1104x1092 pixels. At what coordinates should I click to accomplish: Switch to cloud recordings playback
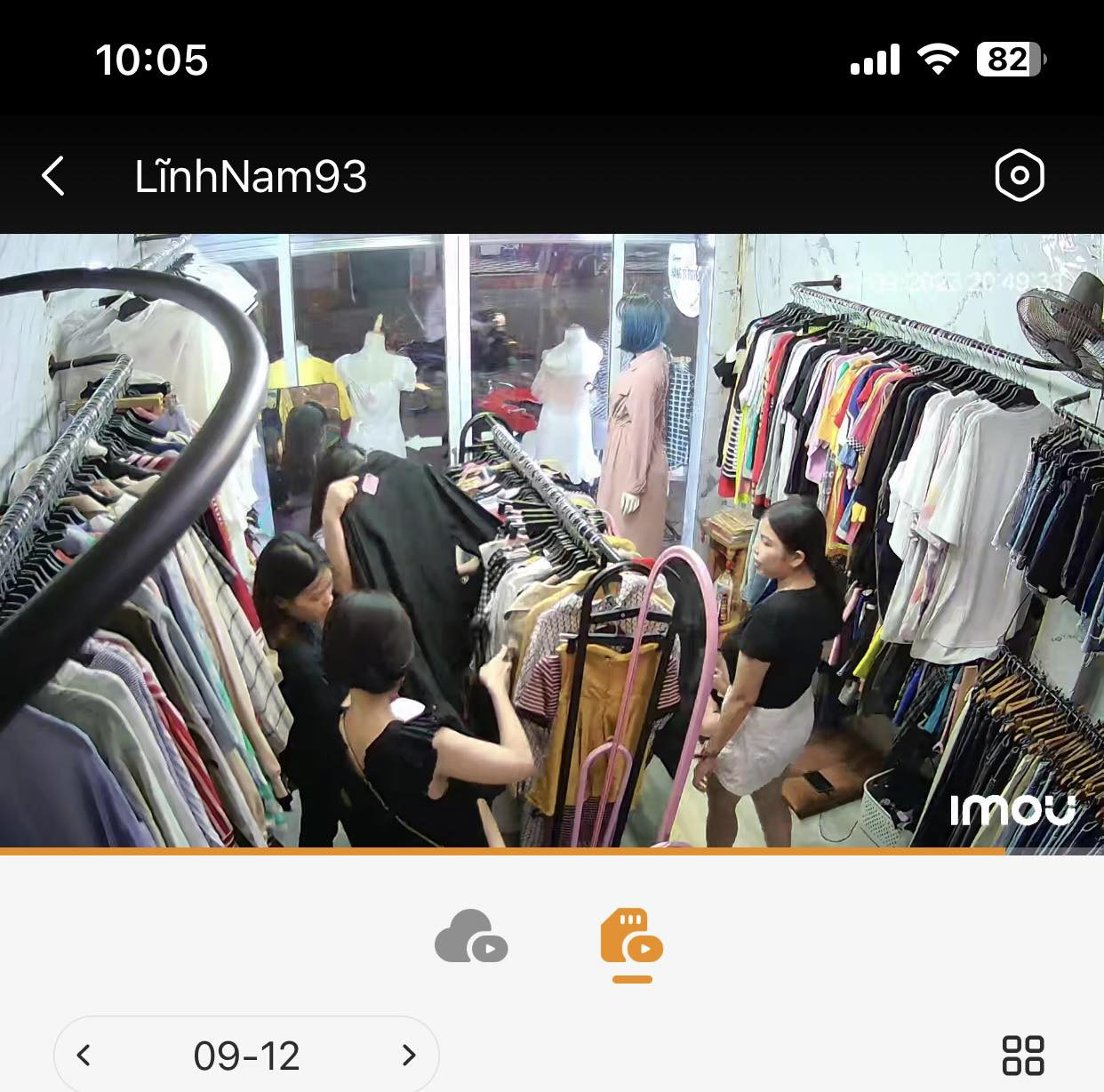point(471,937)
